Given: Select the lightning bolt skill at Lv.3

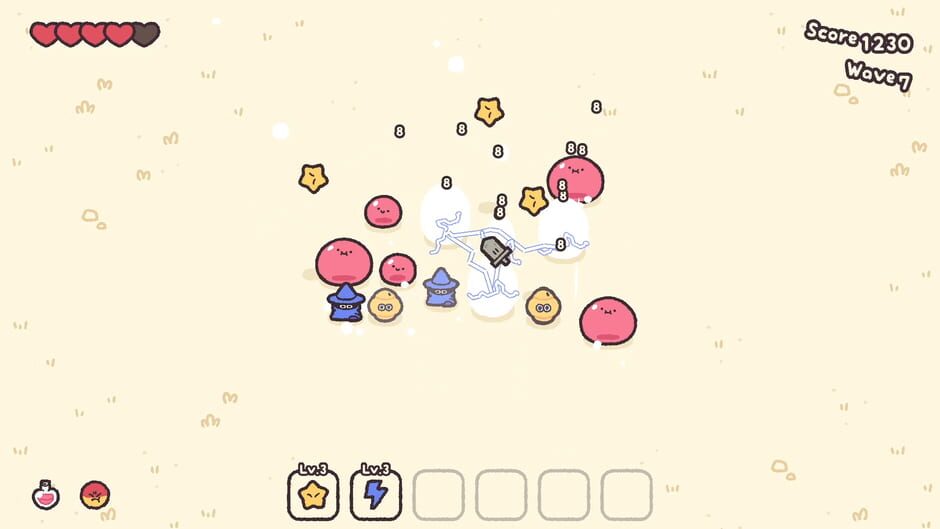Looking at the screenshot, I should coord(376,495).
